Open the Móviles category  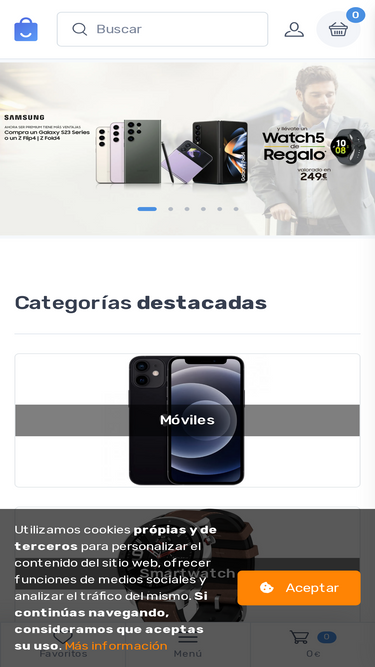pos(188,420)
